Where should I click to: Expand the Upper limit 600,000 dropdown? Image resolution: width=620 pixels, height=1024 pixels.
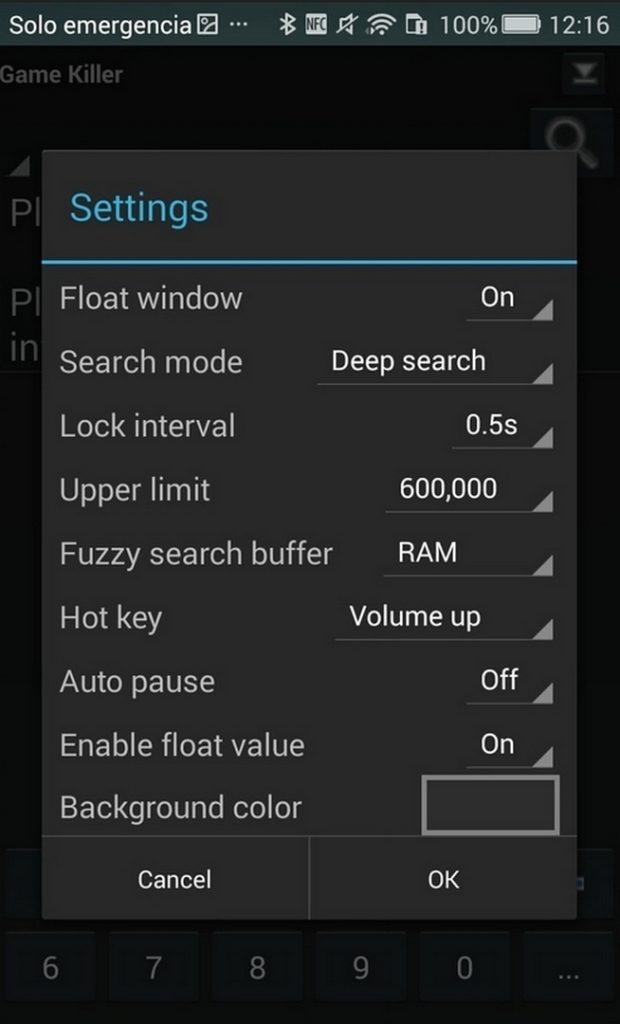pyautogui.click(x=469, y=490)
